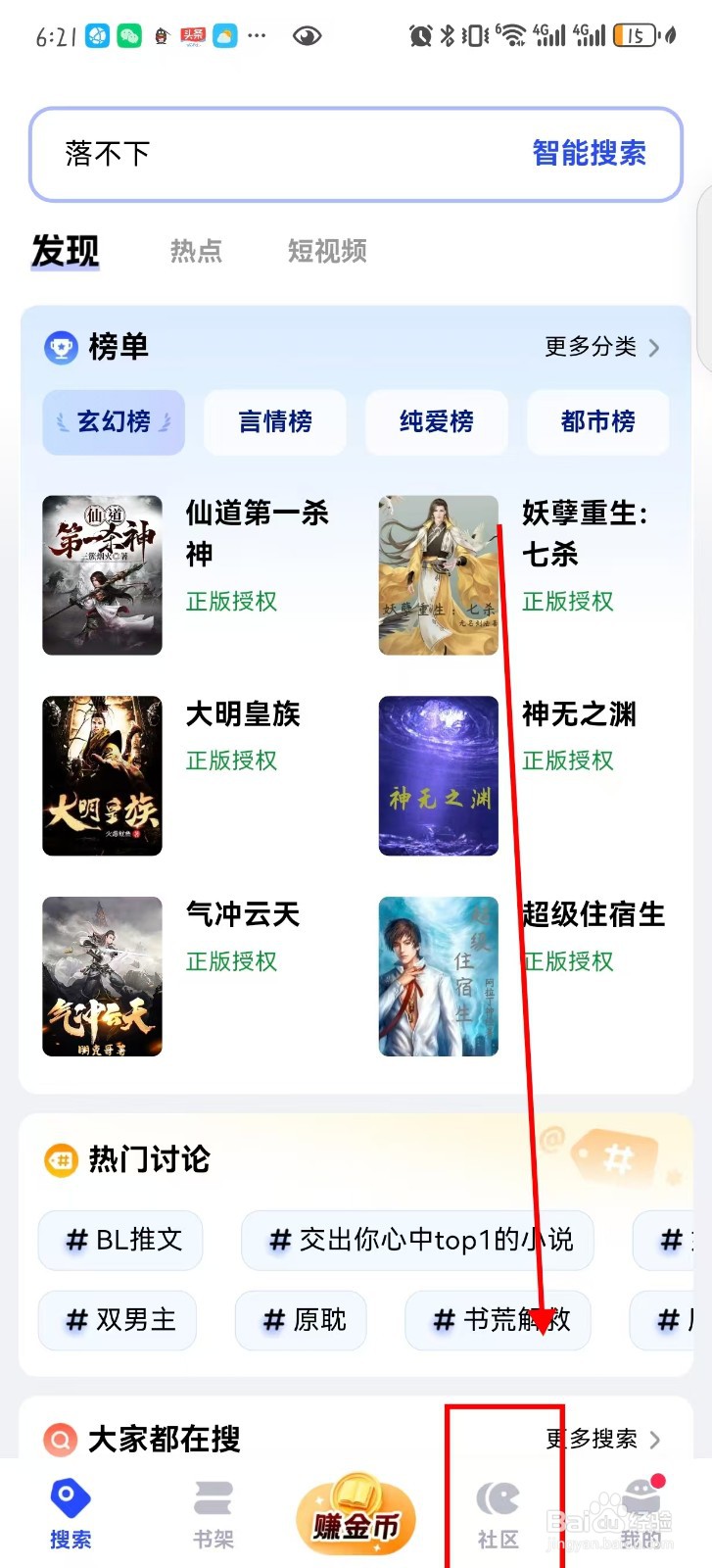Image resolution: width=712 pixels, height=1568 pixels.
Task: Click the search input showing 落不下
Action: pos(245,155)
